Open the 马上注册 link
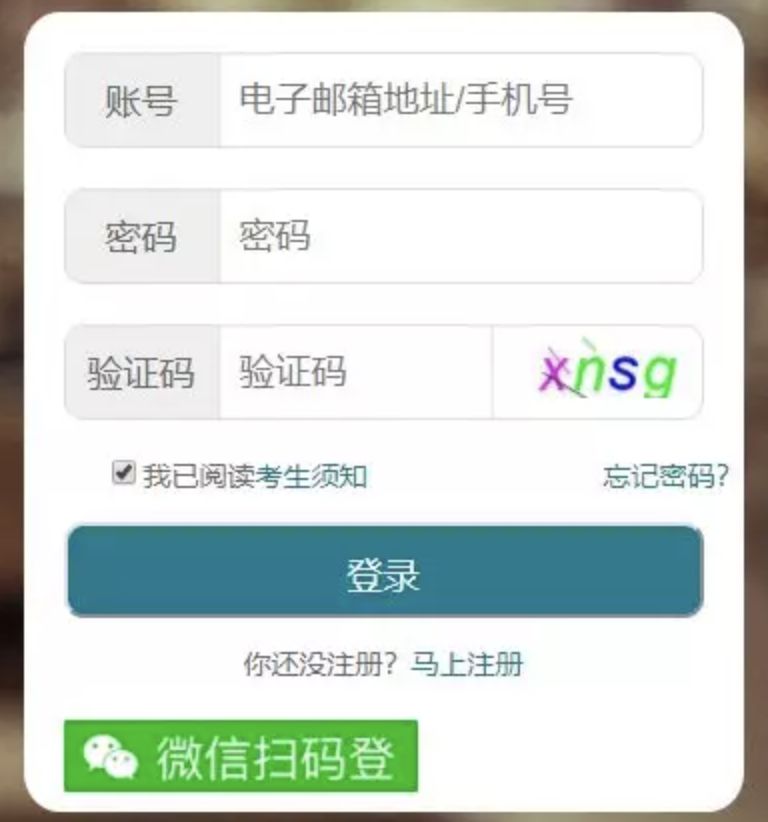Screen dimensions: 768x822 466,664
